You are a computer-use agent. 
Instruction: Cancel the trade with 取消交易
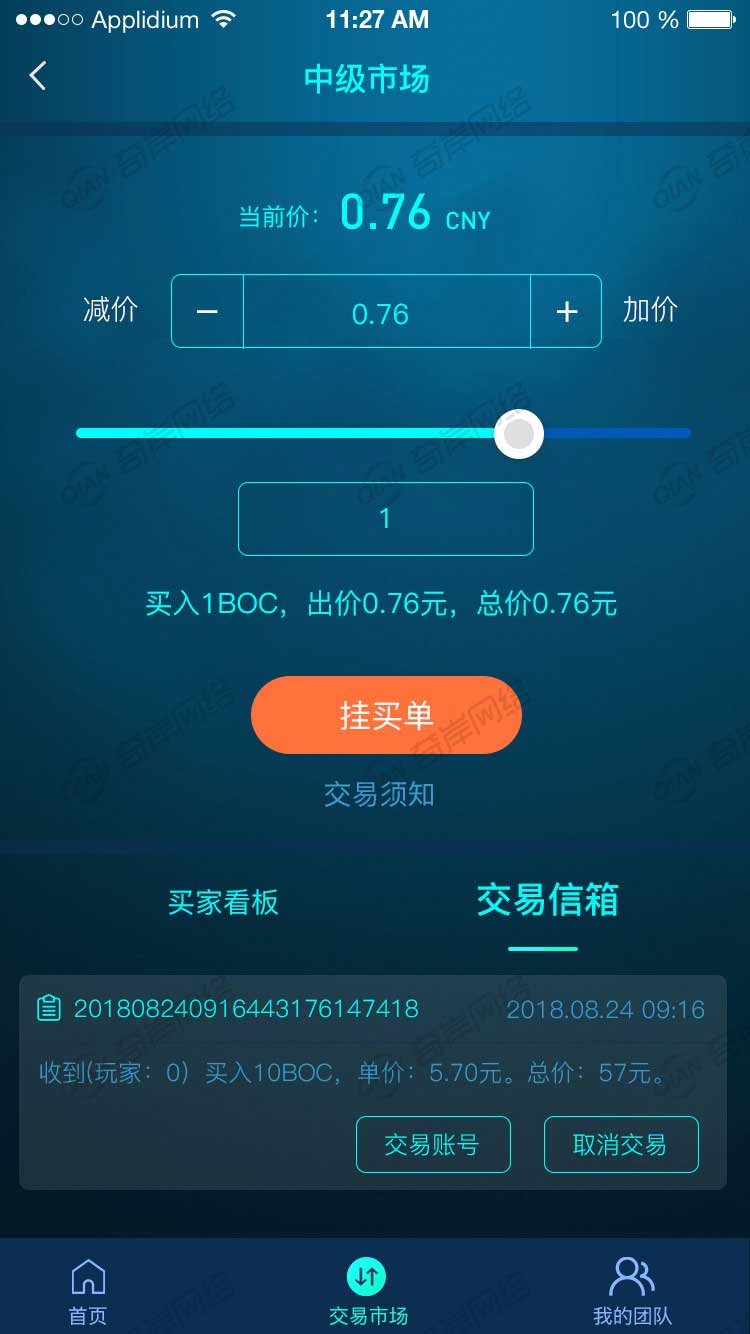coord(620,1145)
